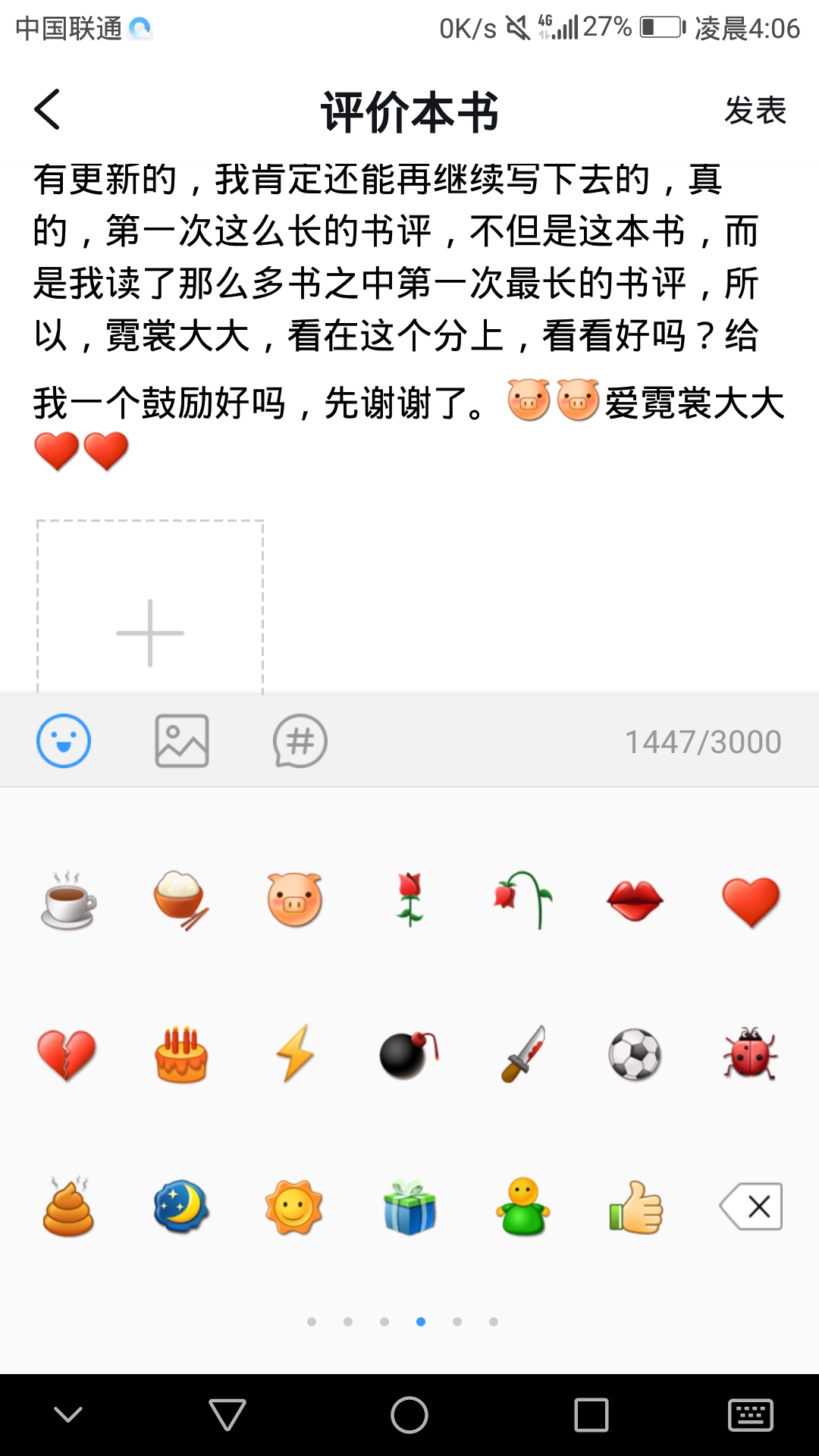Go back from the book review page
Screen dimensions: 819x1456
tap(47, 110)
